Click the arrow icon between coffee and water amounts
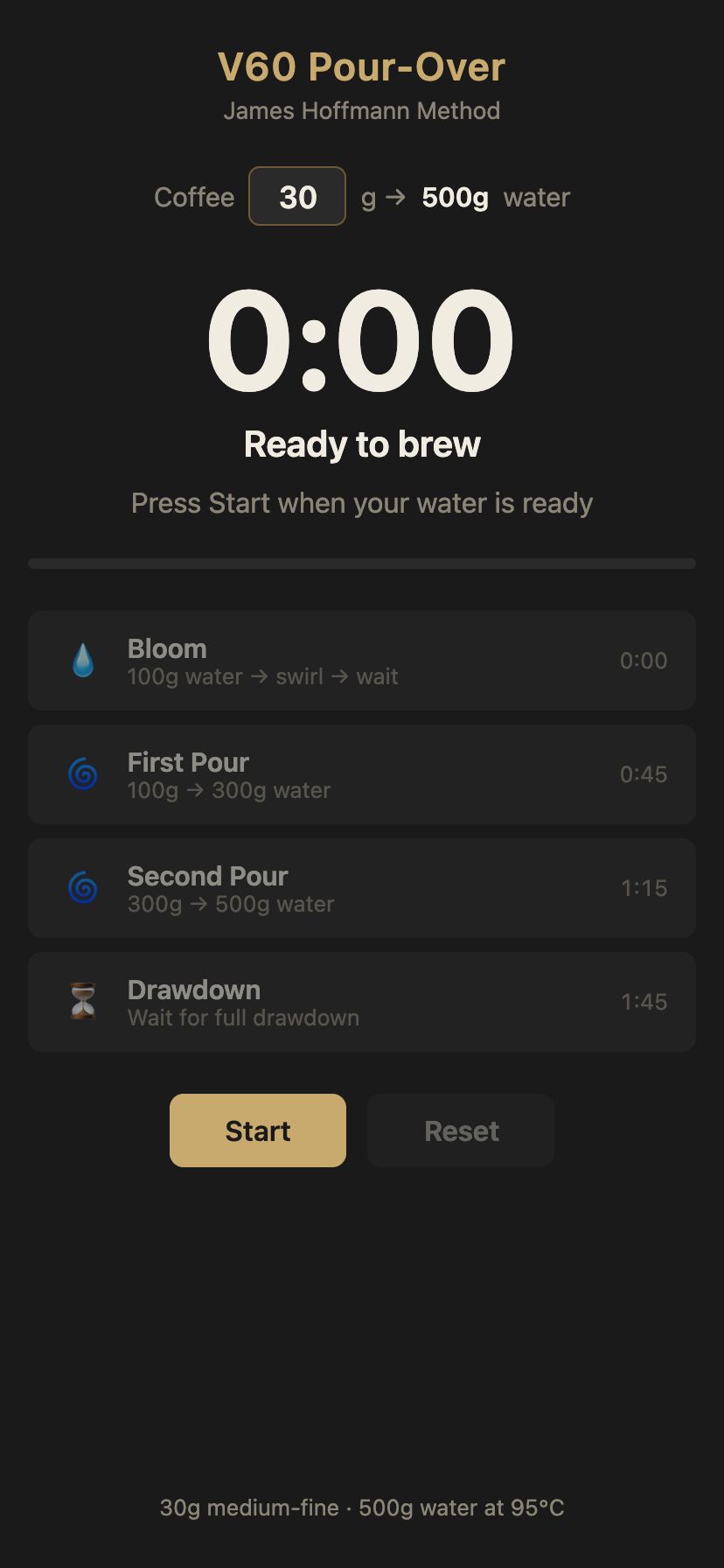This screenshot has height=1568, width=724. click(395, 197)
